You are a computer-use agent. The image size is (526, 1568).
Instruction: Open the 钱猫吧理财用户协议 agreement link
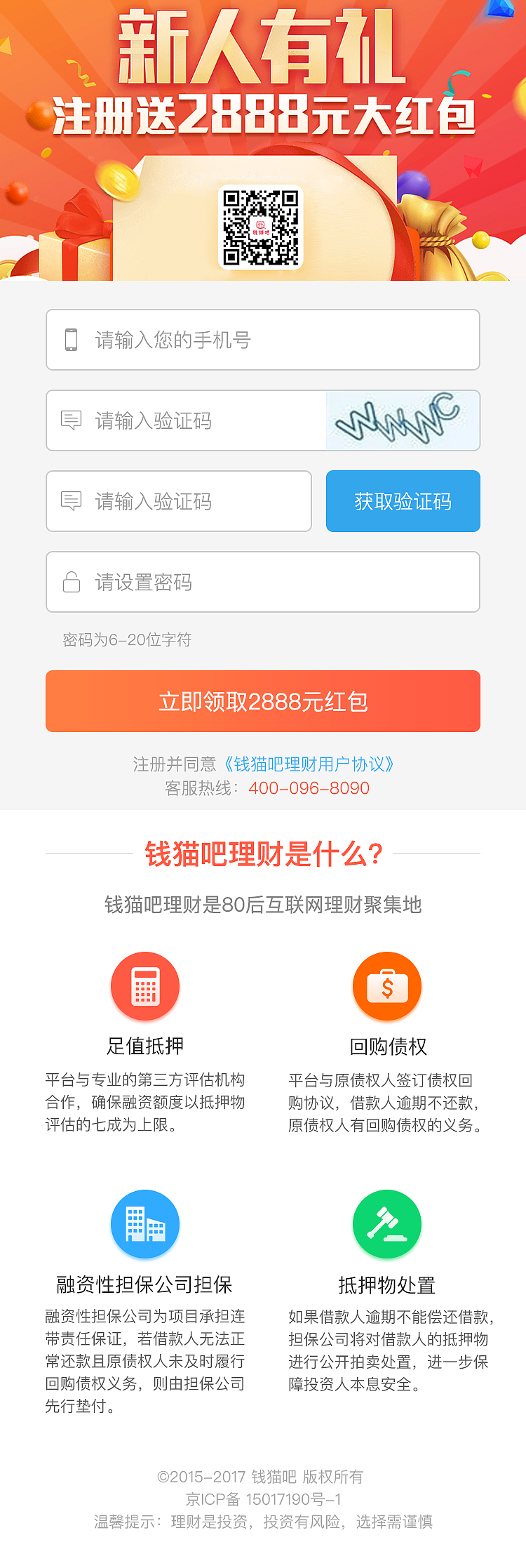[310, 764]
